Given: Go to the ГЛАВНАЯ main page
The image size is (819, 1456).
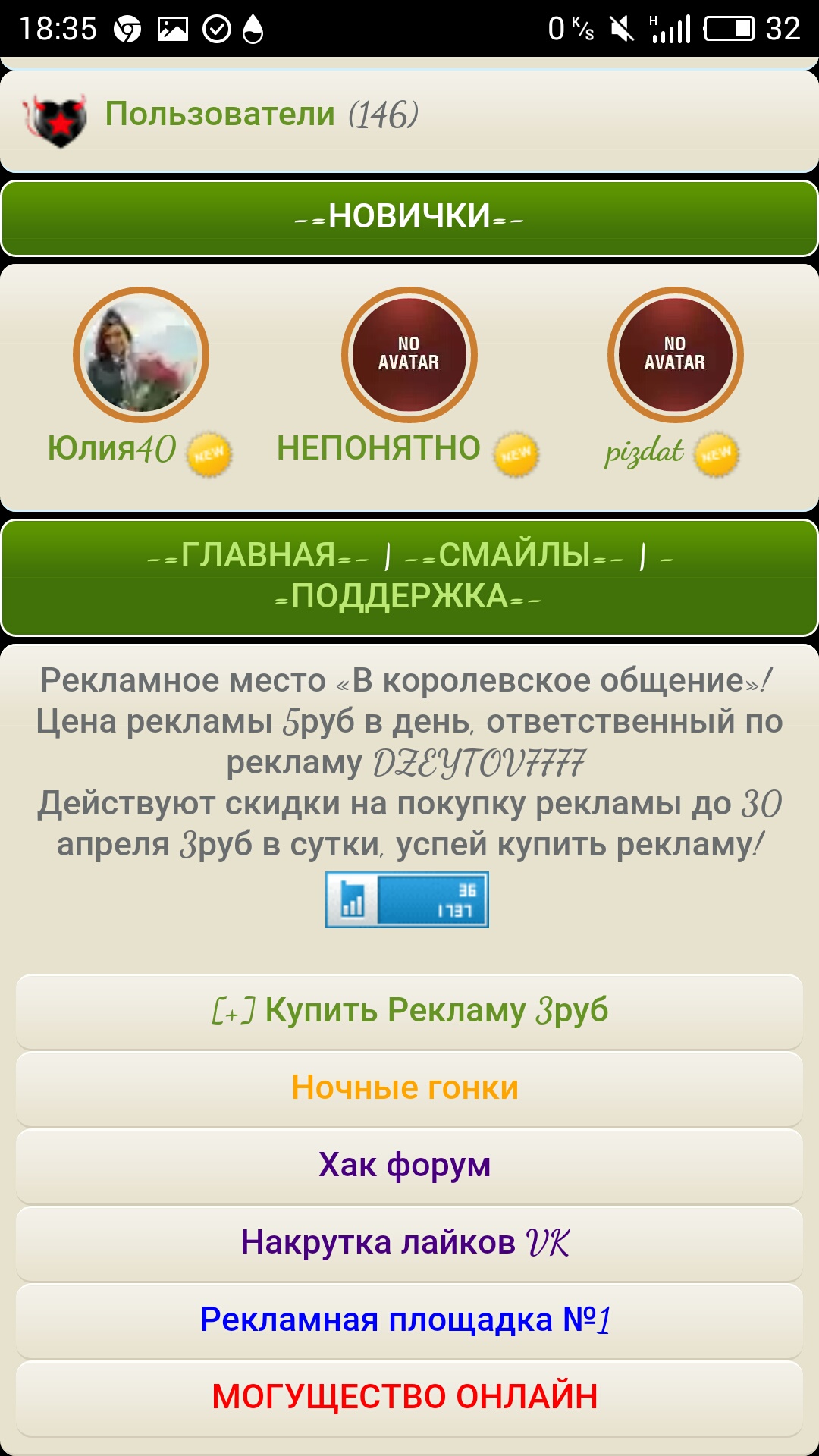Looking at the screenshot, I should tap(259, 556).
